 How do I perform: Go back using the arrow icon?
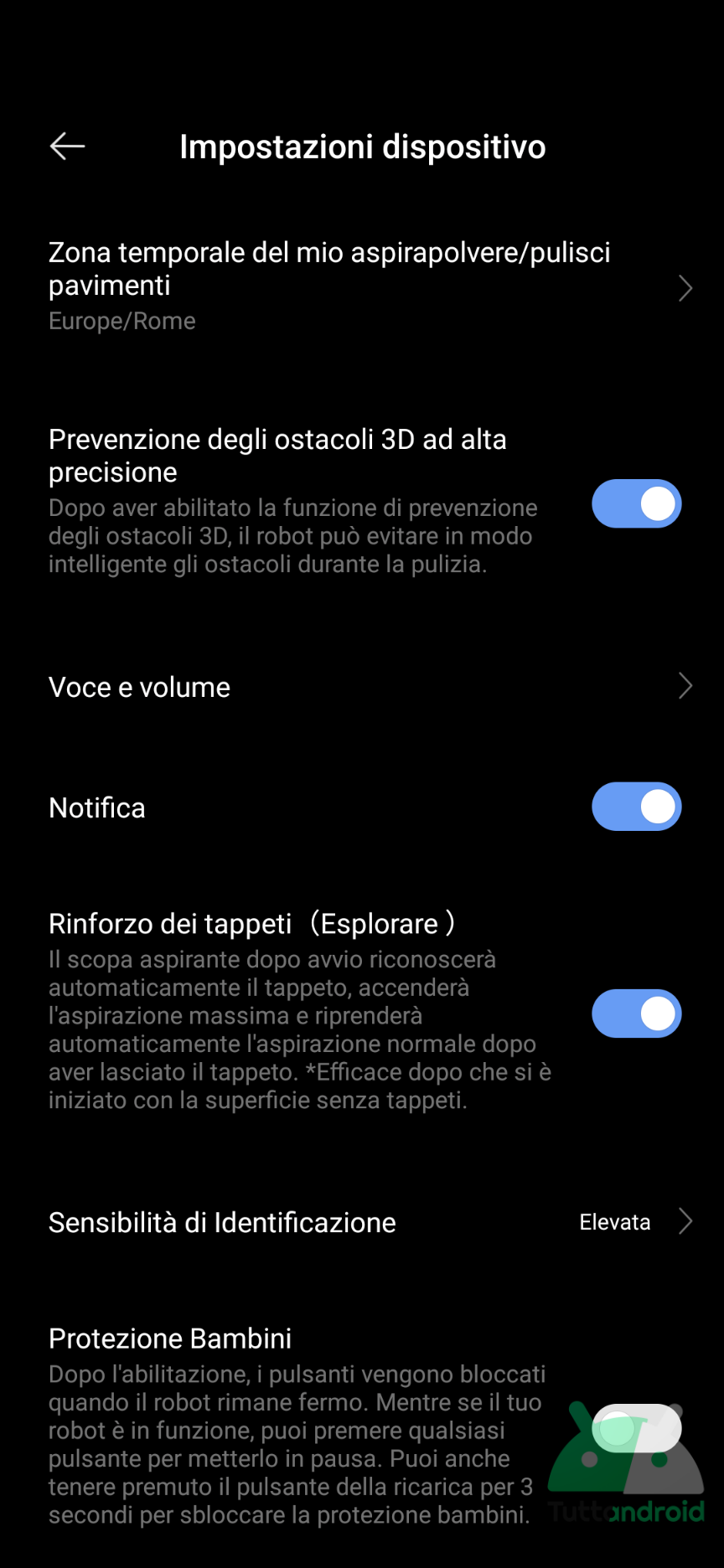(67, 146)
